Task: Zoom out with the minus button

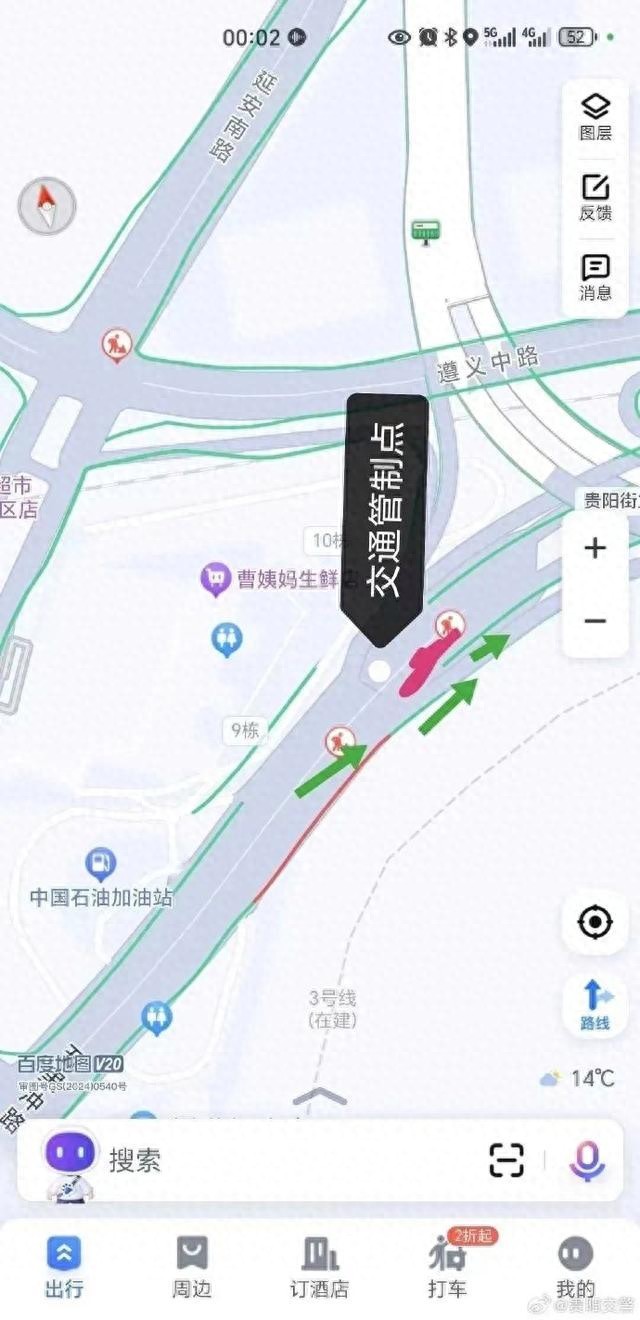Action: pyautogui.click(x=595, y=621)
